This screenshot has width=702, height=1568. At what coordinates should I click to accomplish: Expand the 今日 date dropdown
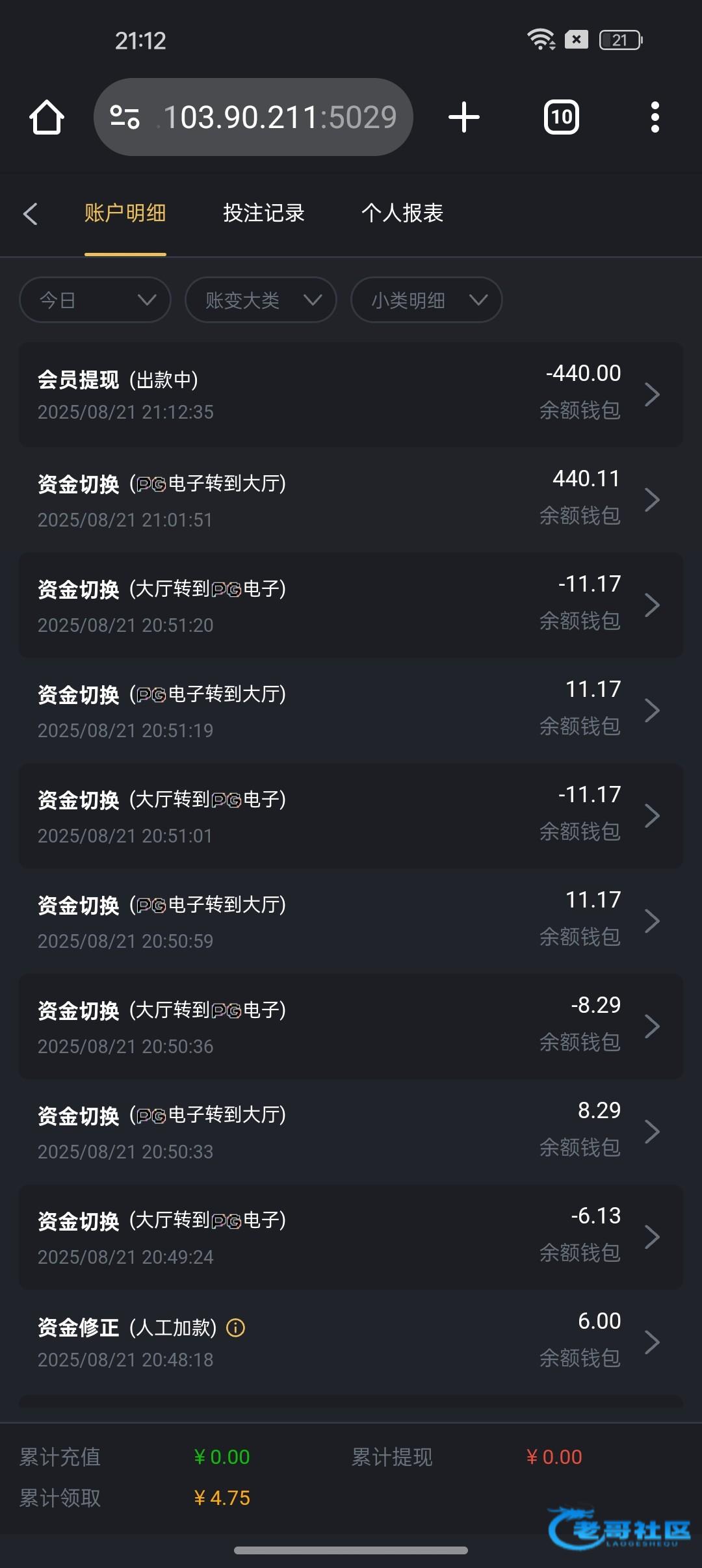coord(96,300)
